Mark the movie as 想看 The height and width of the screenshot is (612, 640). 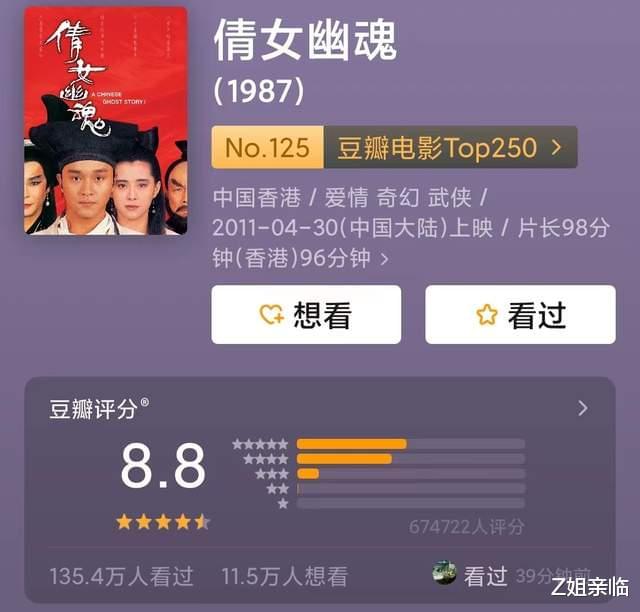306,315
